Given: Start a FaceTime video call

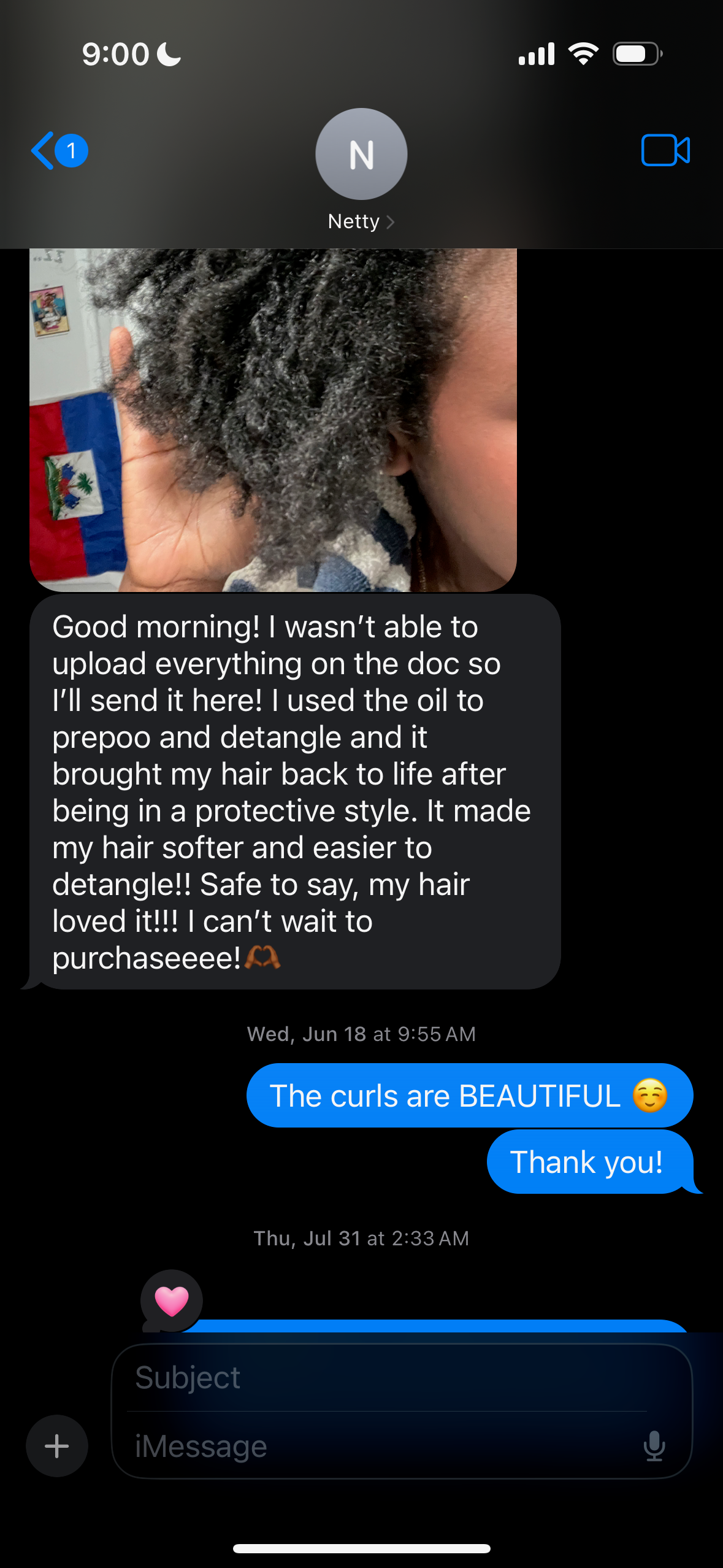Looking at the screenshot, I should (665, 150).
